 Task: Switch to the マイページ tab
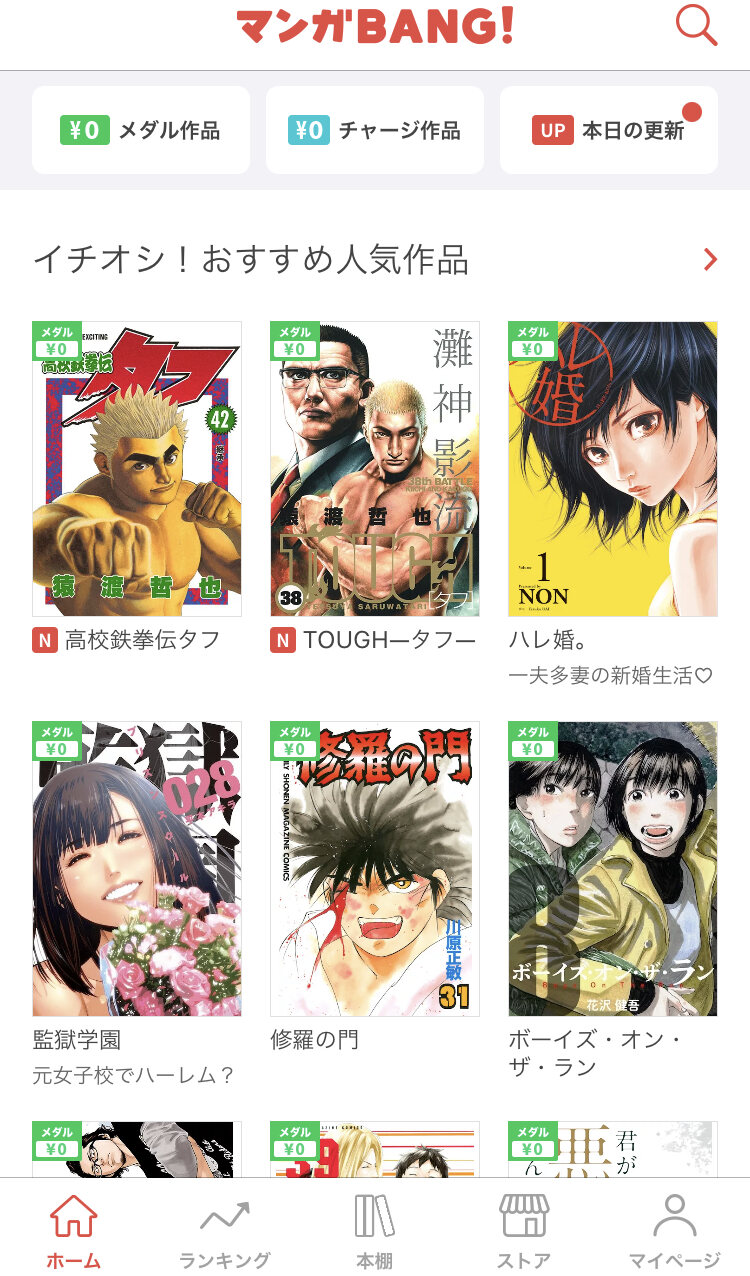pos(674,1230)
